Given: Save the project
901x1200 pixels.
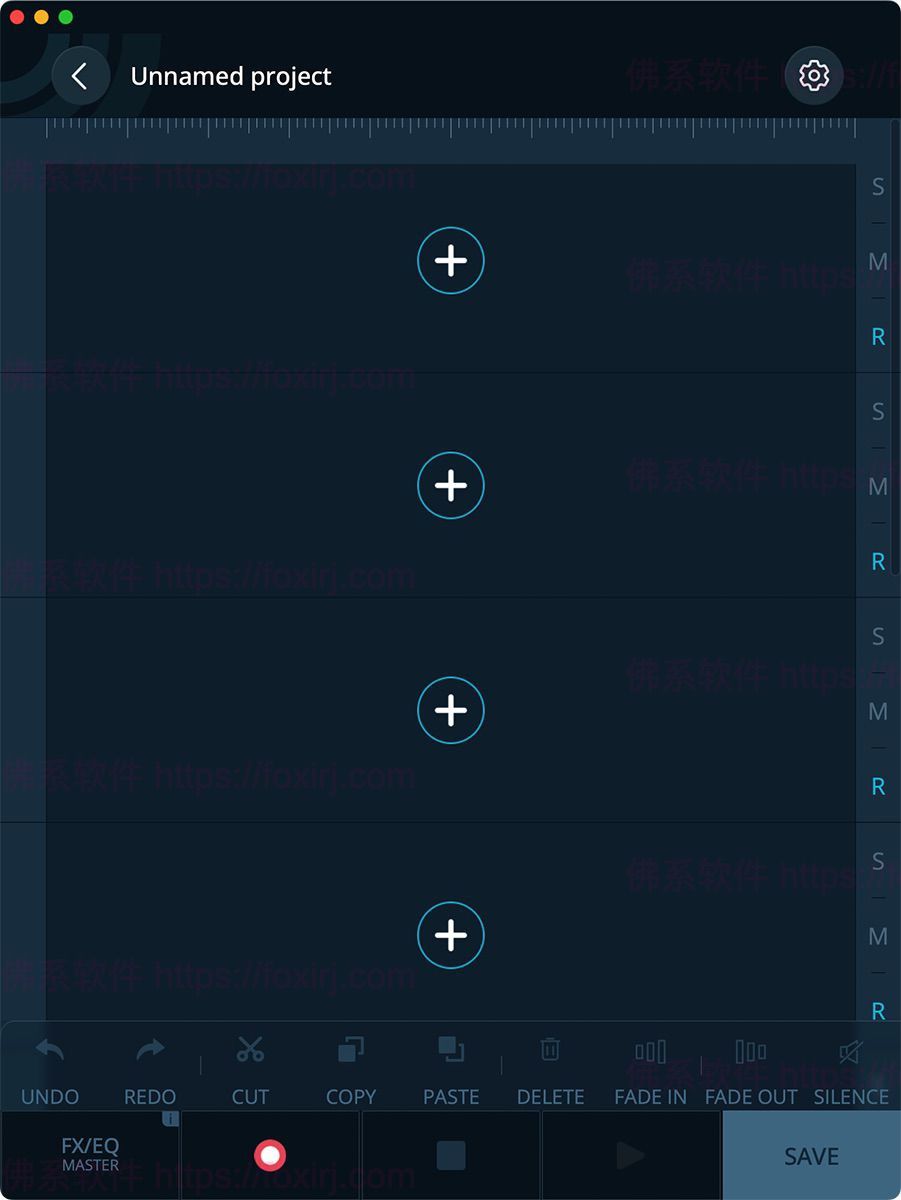Looking at the screenshot, I should [x=811, y=1156].
